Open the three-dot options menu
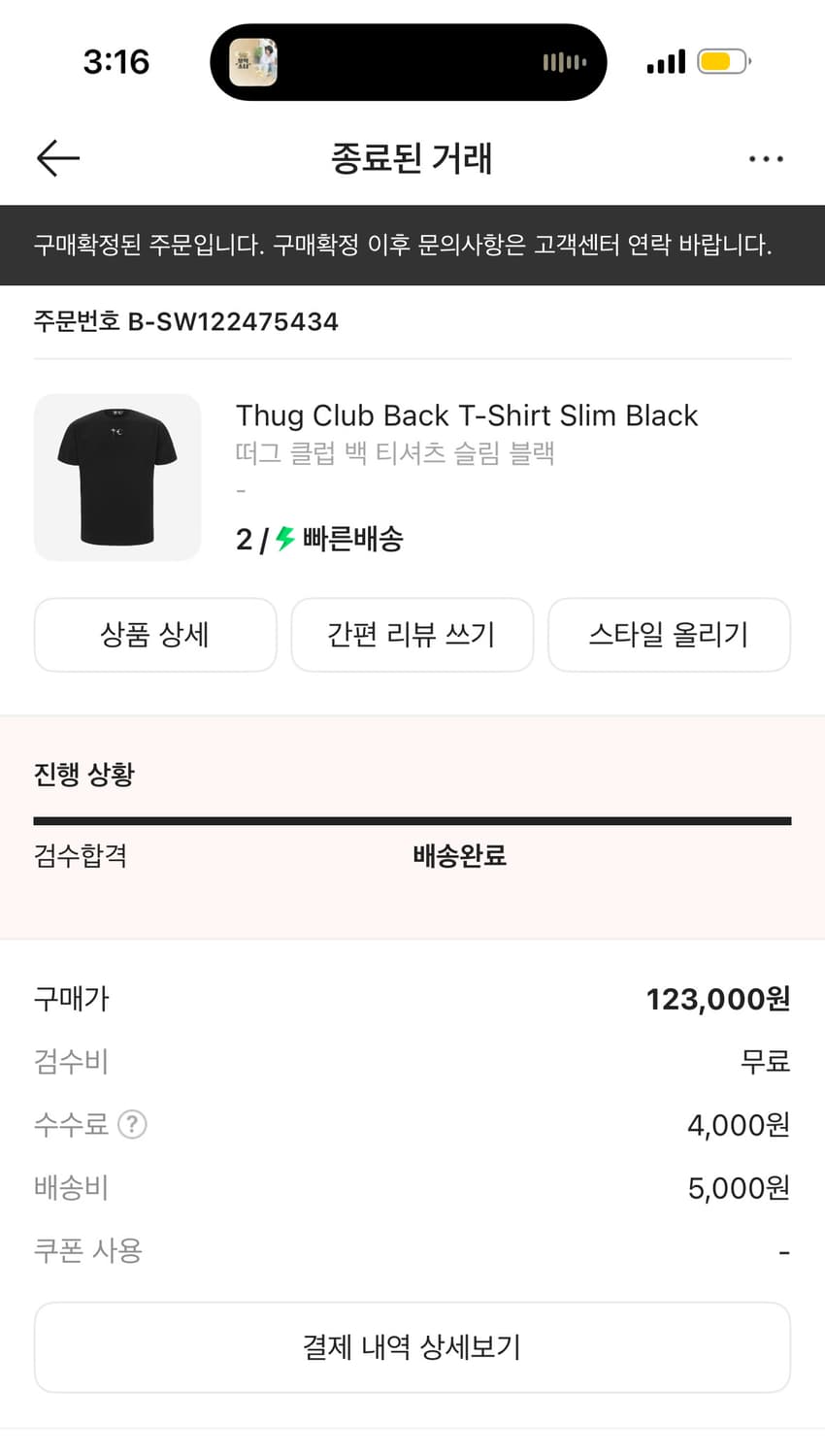 point(766,158)
